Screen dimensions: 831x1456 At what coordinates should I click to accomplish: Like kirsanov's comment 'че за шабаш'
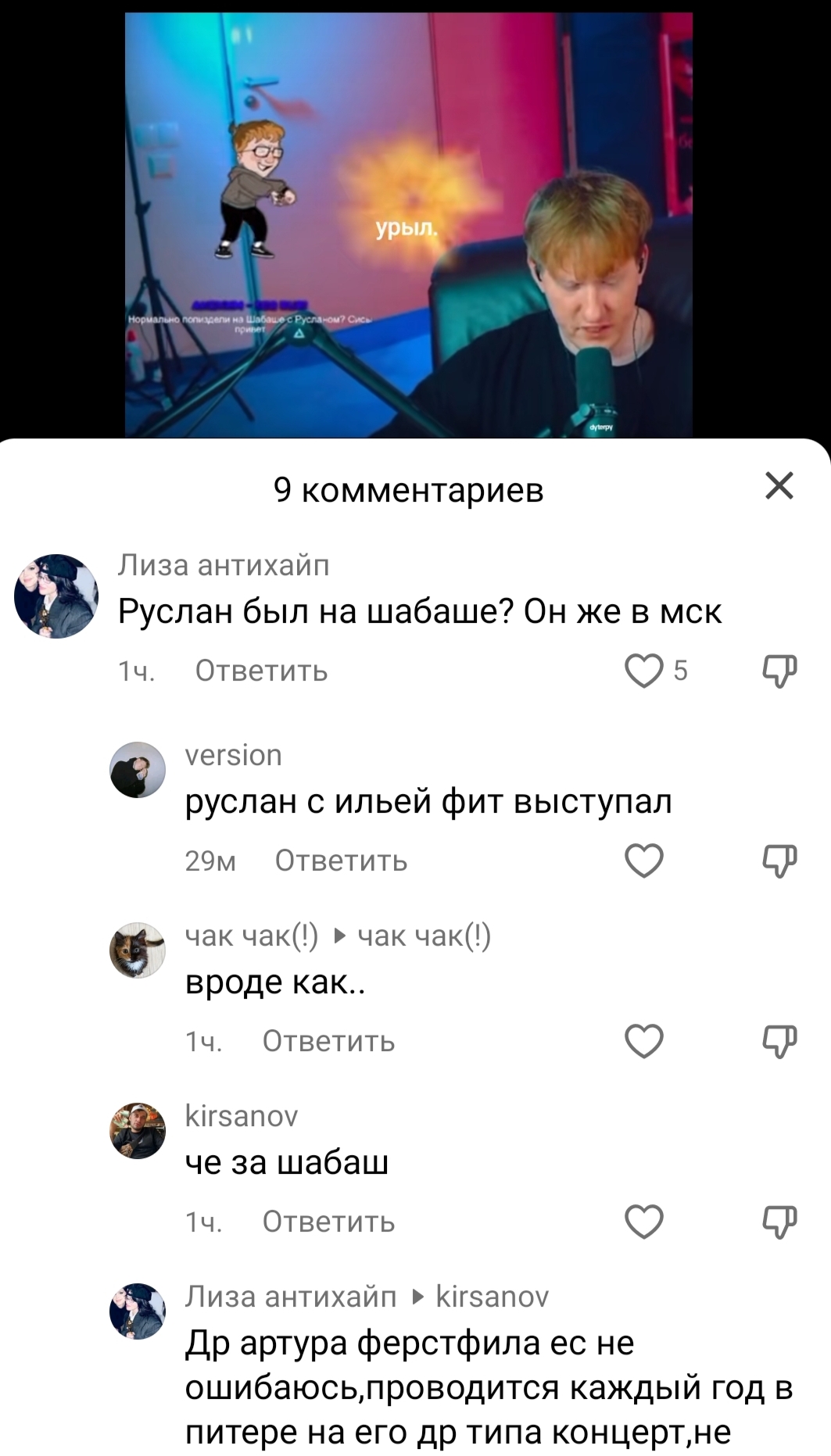click(x=644, y=1222)
